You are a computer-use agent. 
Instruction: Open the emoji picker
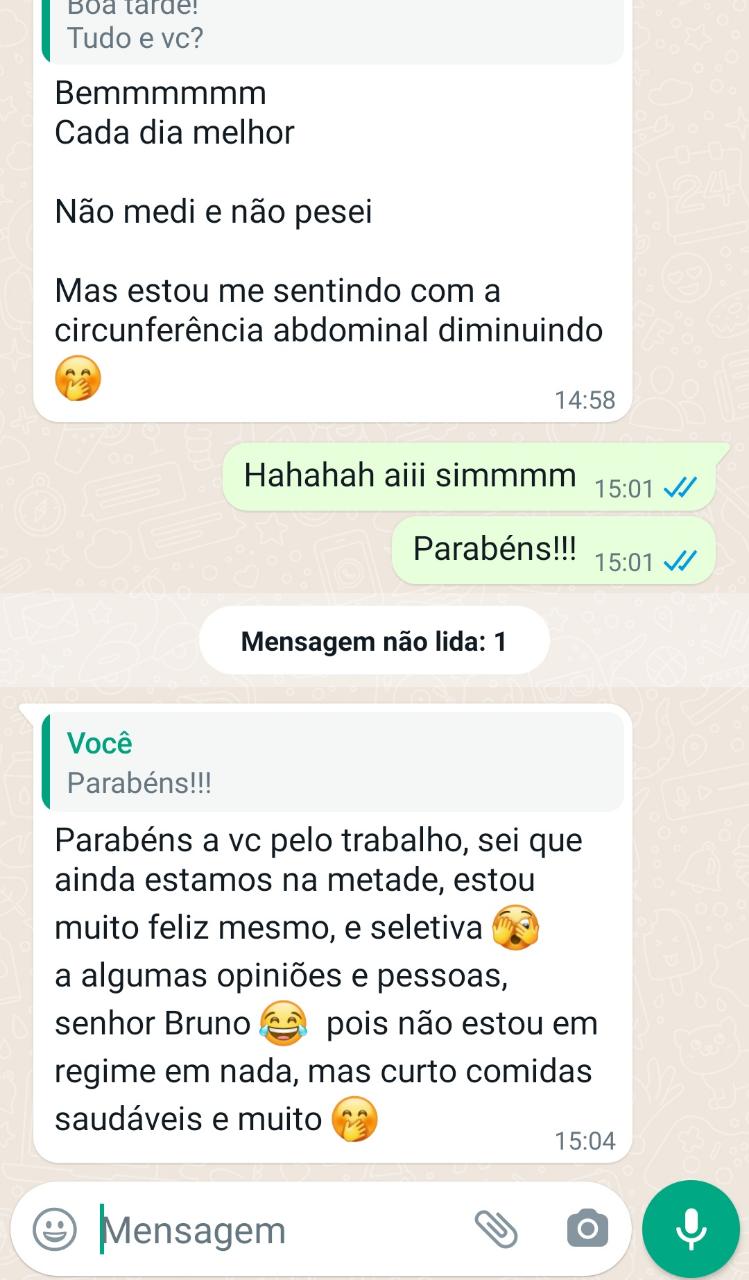(x=54, y=1229)
